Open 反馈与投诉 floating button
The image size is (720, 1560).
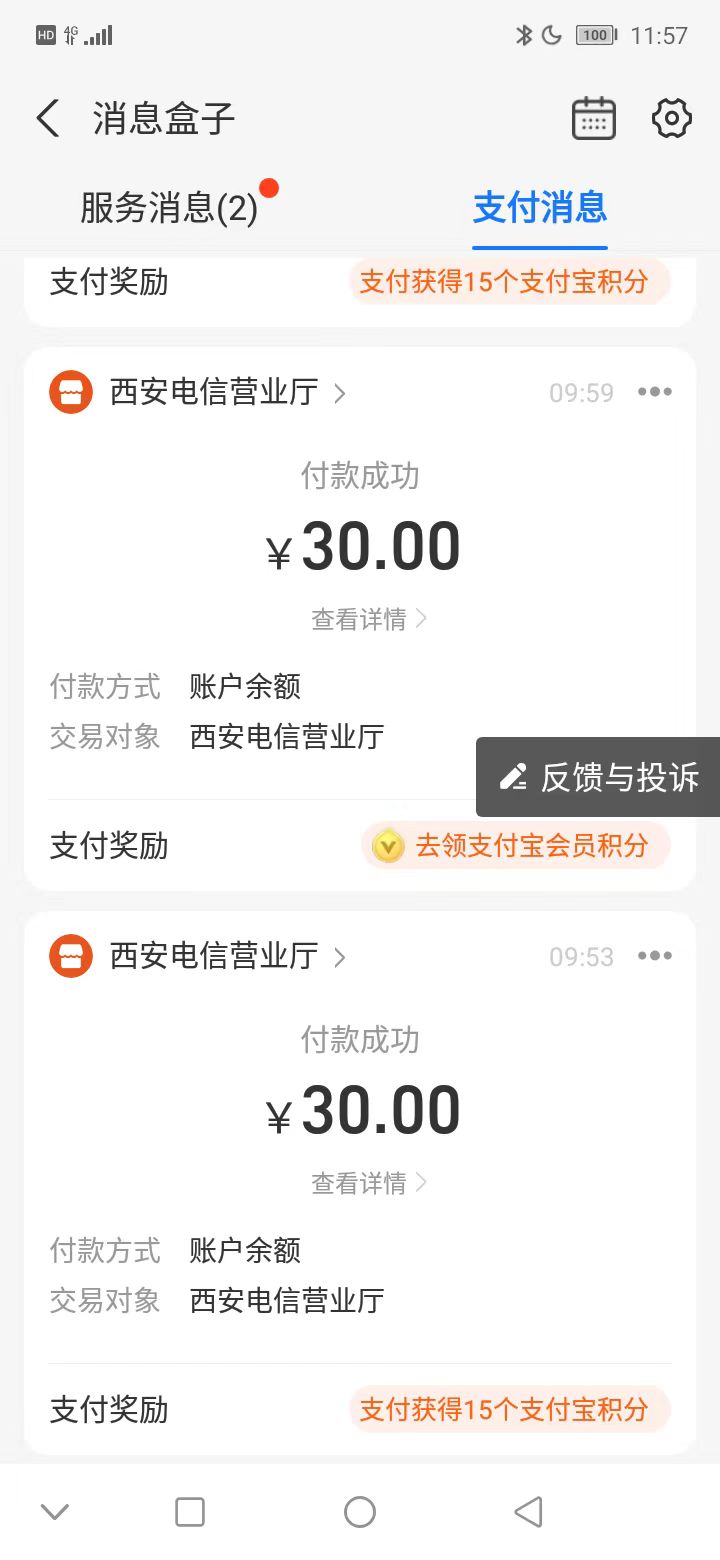[599, 777]
